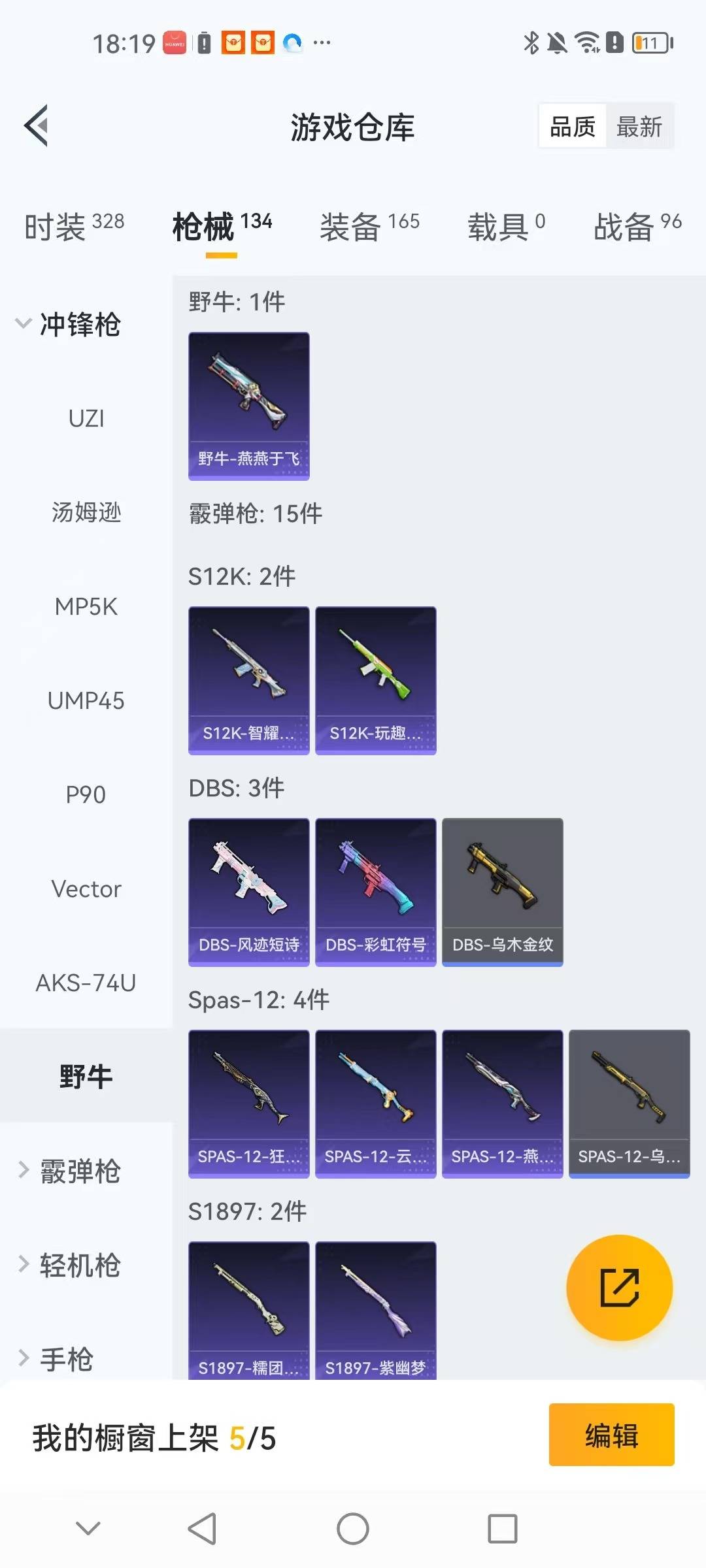Screen dimensions: 706x1568
Task: Open the SPAS-12-乌 weapon card
Action: coord(628,1103)
